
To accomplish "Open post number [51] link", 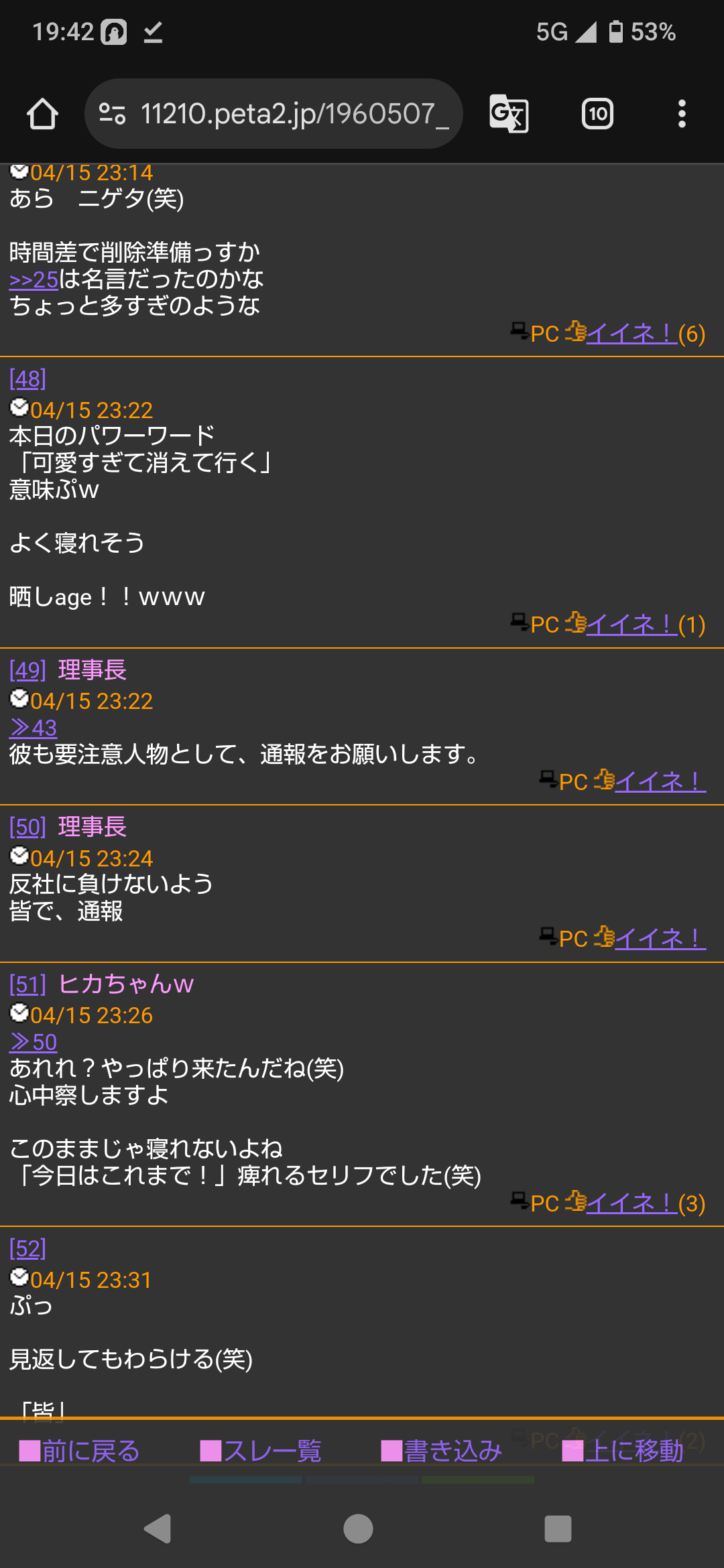I will pos(27,984).
